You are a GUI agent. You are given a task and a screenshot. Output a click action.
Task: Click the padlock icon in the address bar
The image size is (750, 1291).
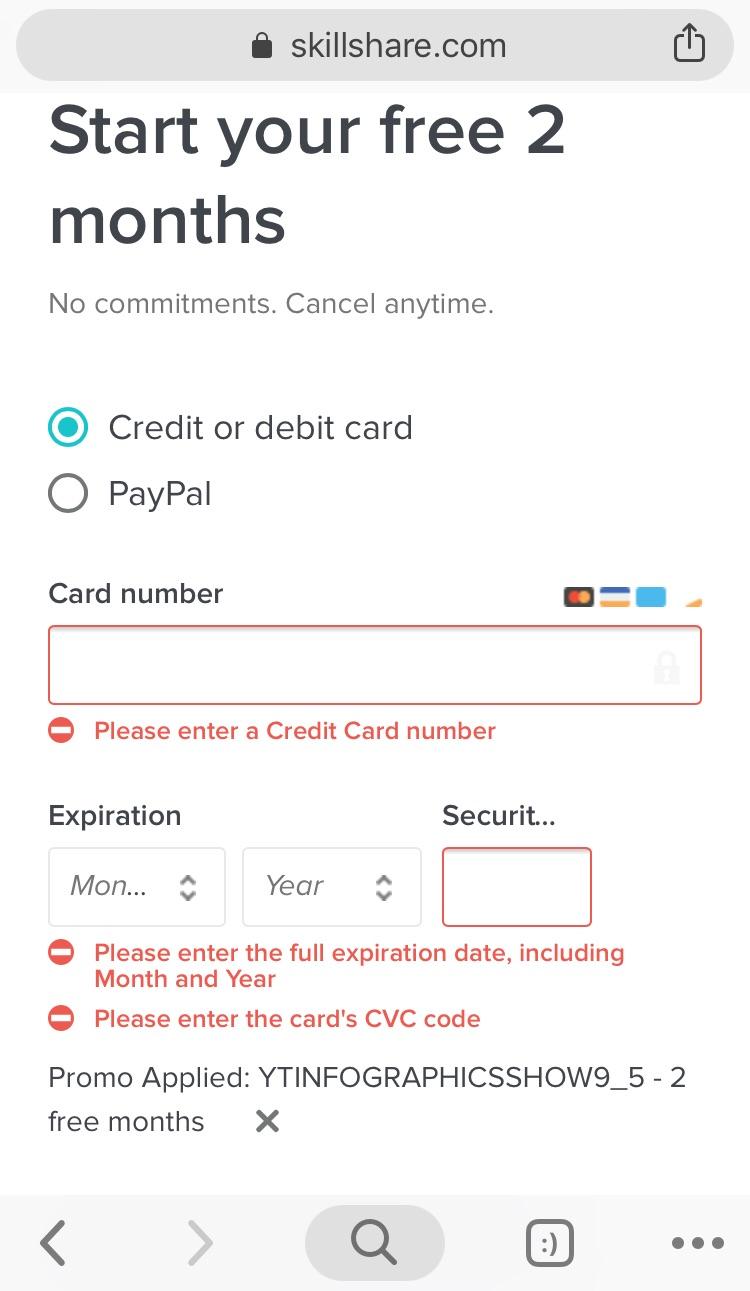click(261, 45)
